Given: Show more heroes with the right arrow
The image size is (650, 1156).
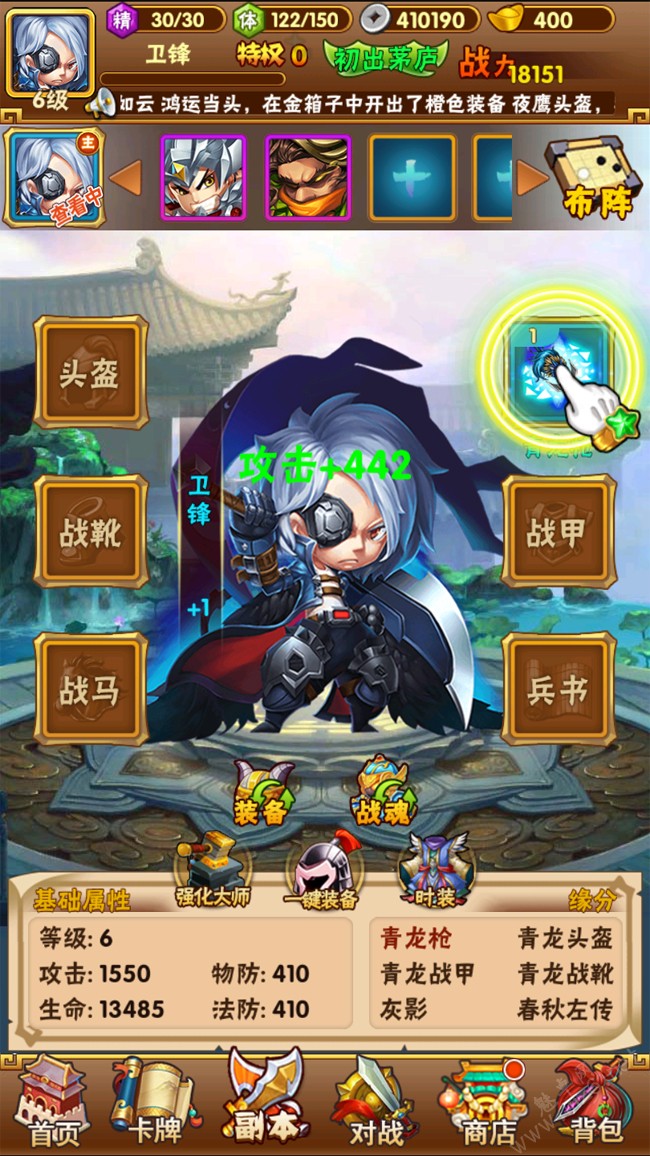Looking at the screenshot, I should coord(531,178).
